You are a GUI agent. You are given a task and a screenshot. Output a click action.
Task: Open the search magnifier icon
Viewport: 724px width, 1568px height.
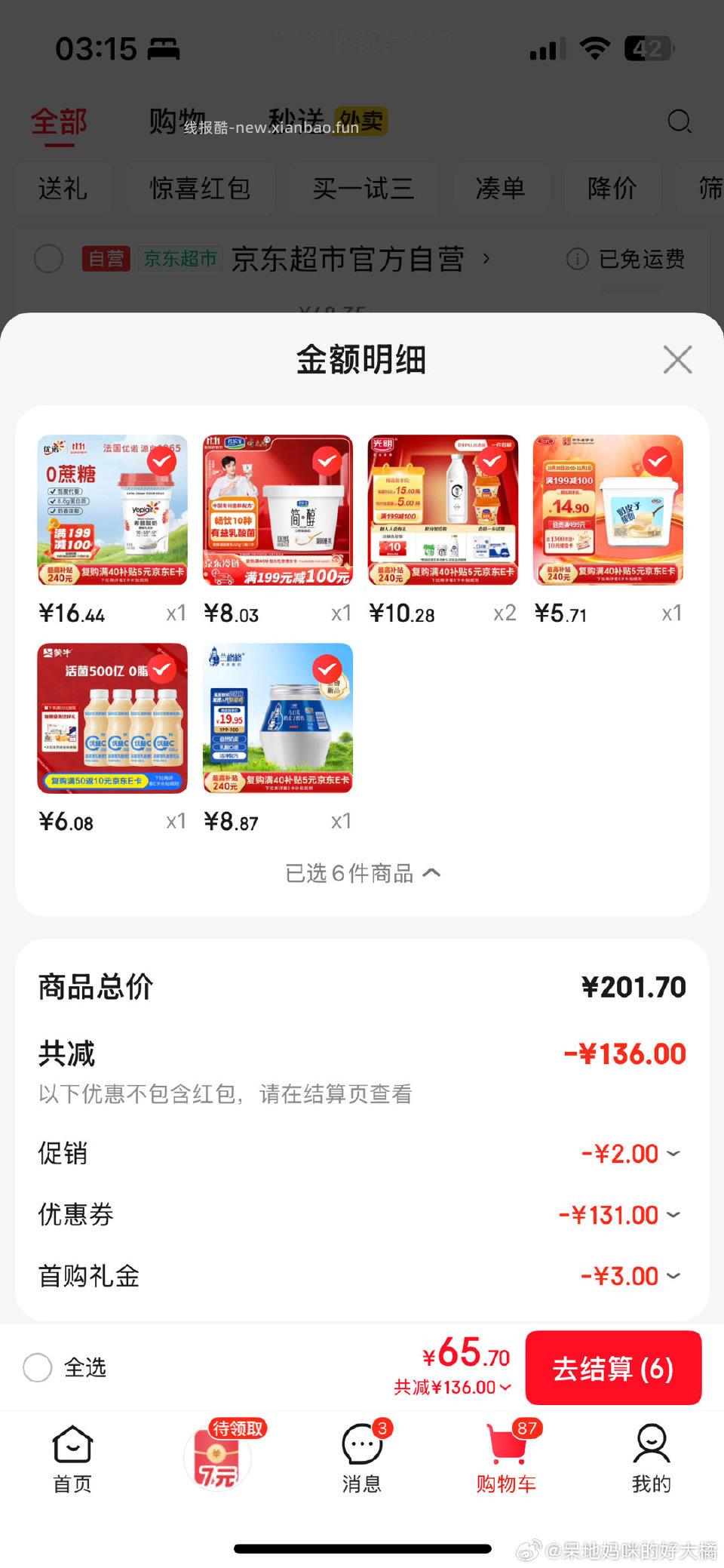680,121
